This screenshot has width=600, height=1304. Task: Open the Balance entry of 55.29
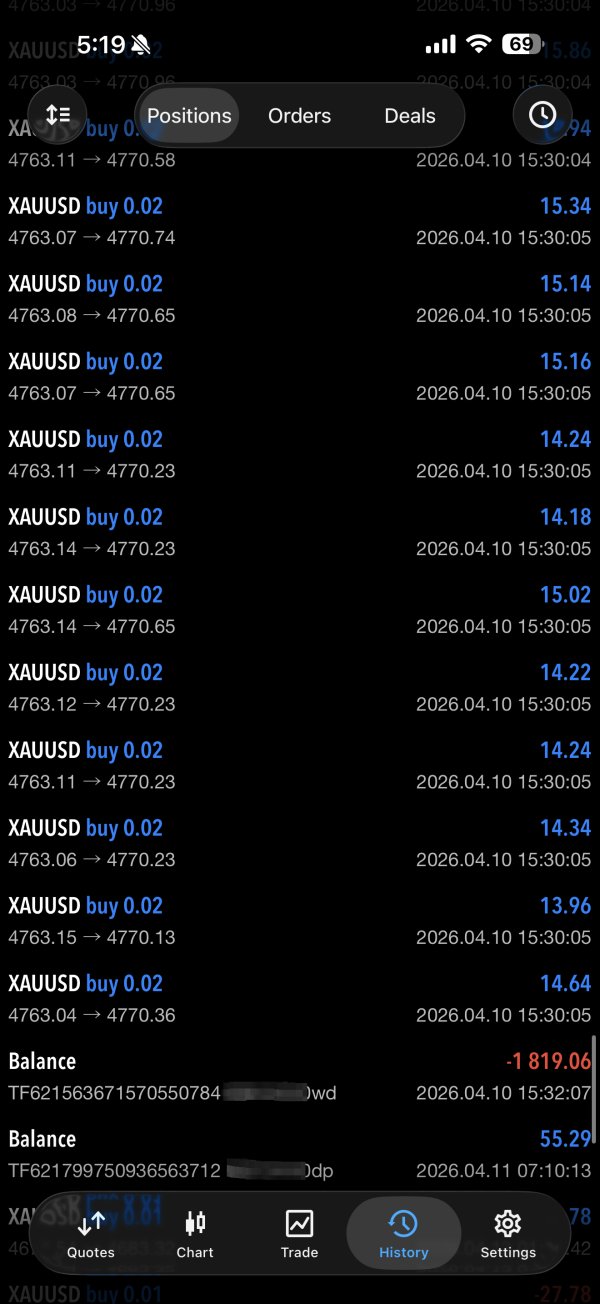tap(300, 1154)
